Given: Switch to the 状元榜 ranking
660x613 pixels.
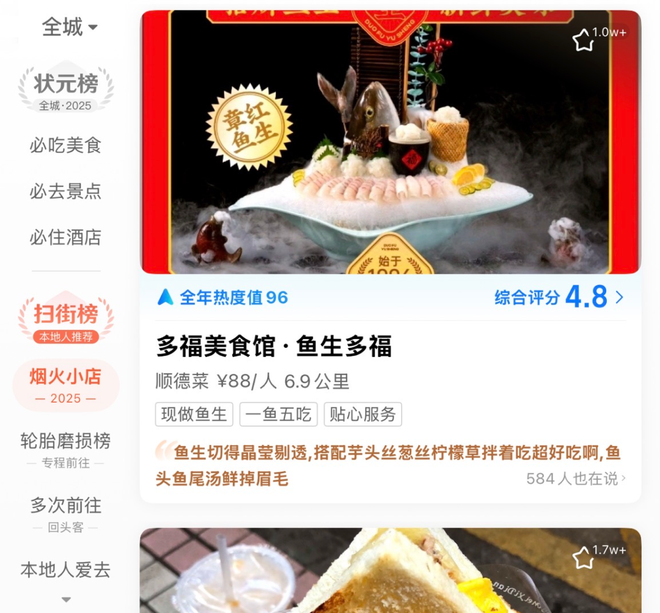Looking at the screenshot, I should [x=66, y=90].
